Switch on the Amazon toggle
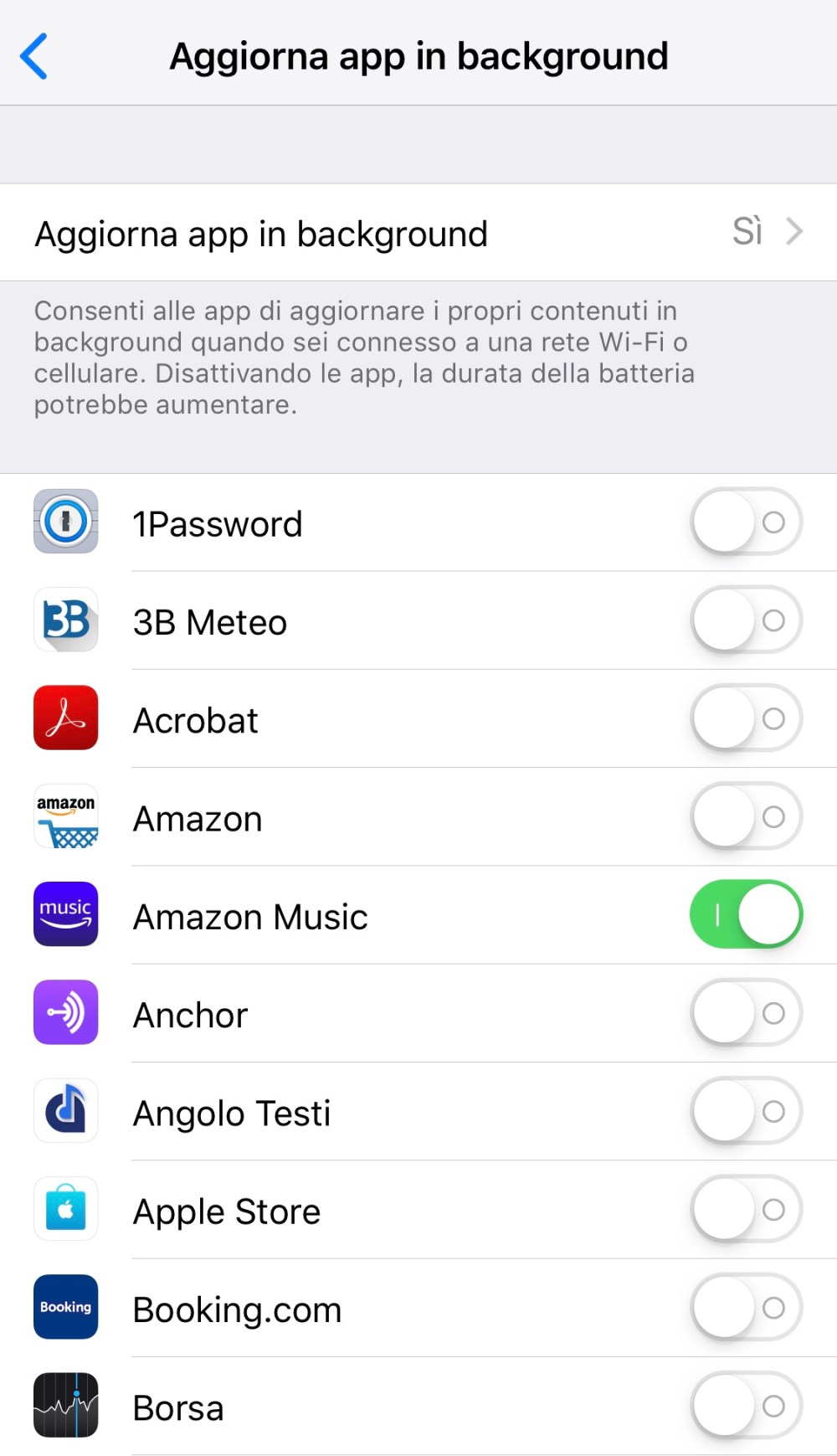Viewport: 837px width, 1456px height. point(746,816)
